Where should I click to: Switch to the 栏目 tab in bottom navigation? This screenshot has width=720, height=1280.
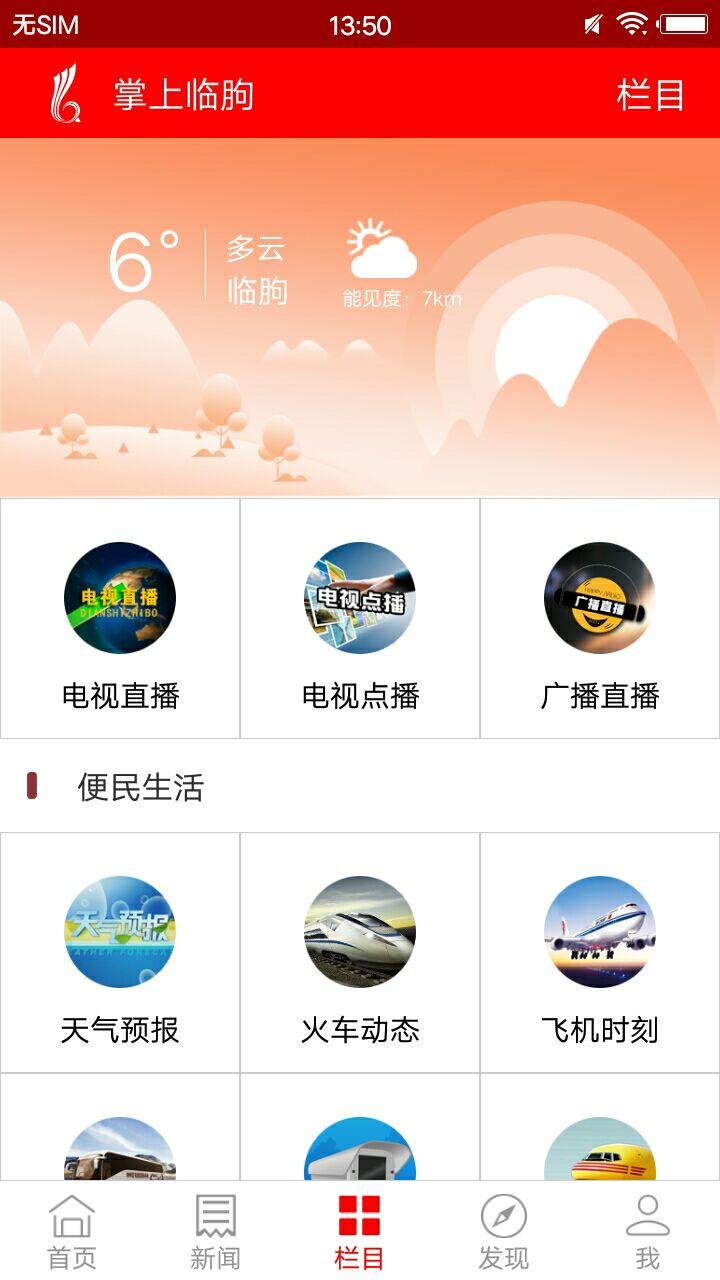pos(359,1230)
